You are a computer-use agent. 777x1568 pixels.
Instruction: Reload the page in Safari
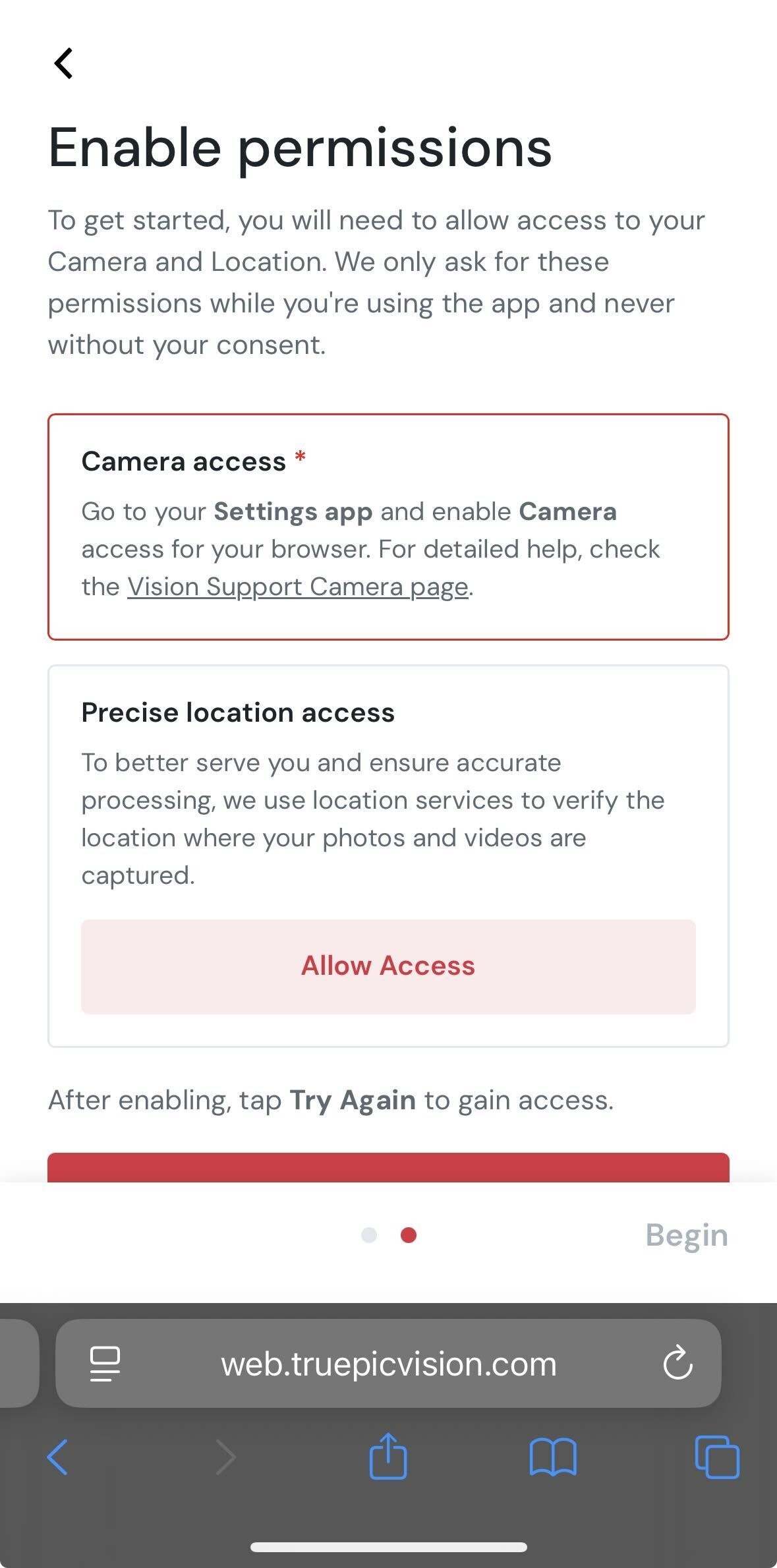(x=677, y=1364)
